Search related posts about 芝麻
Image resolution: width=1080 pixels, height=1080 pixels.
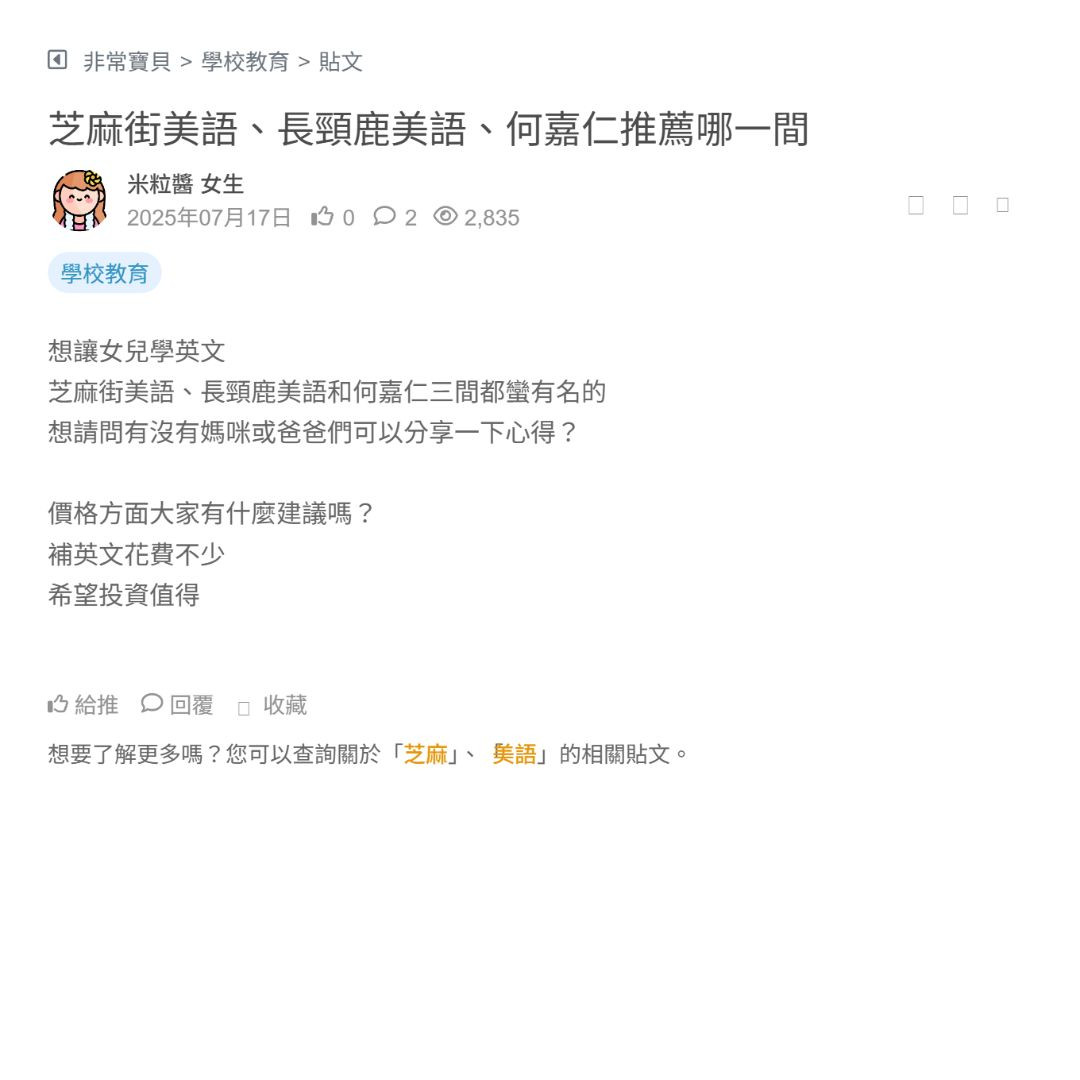425,754
